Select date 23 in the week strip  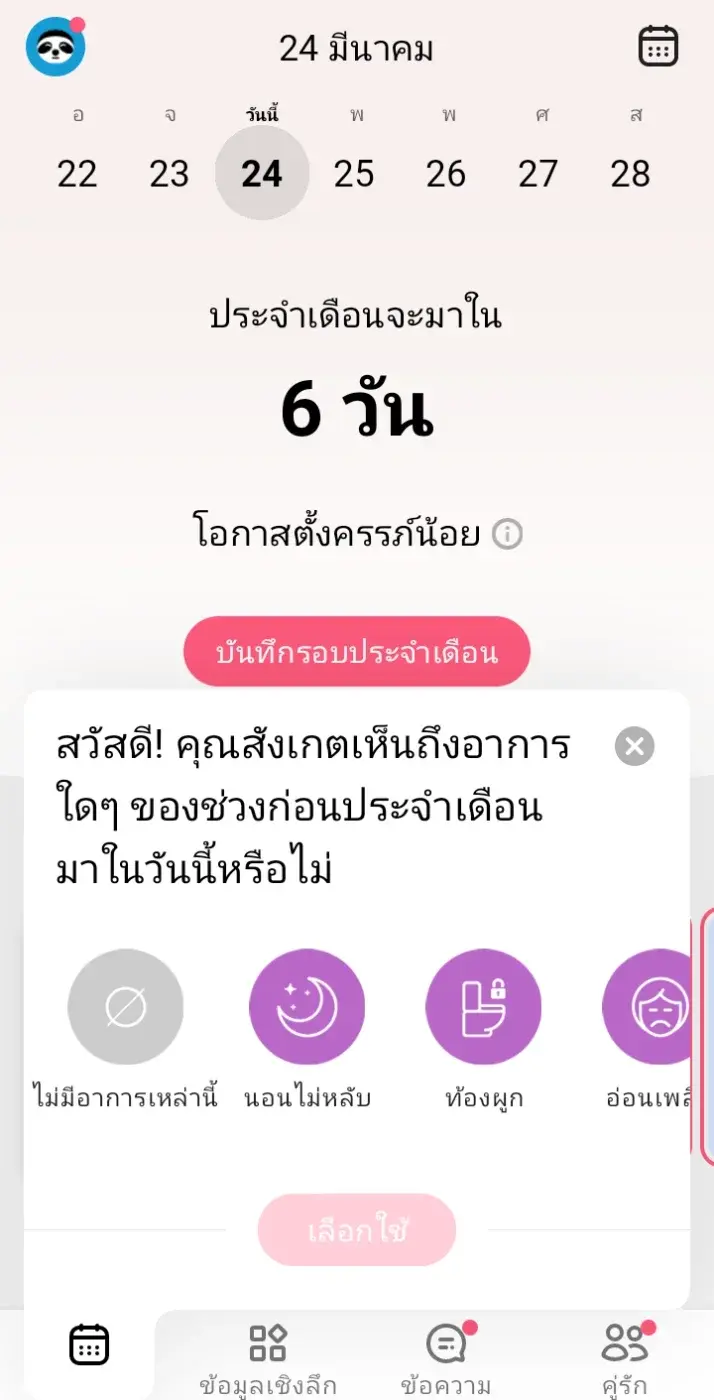pyautogui.click(x=169, y=174)
